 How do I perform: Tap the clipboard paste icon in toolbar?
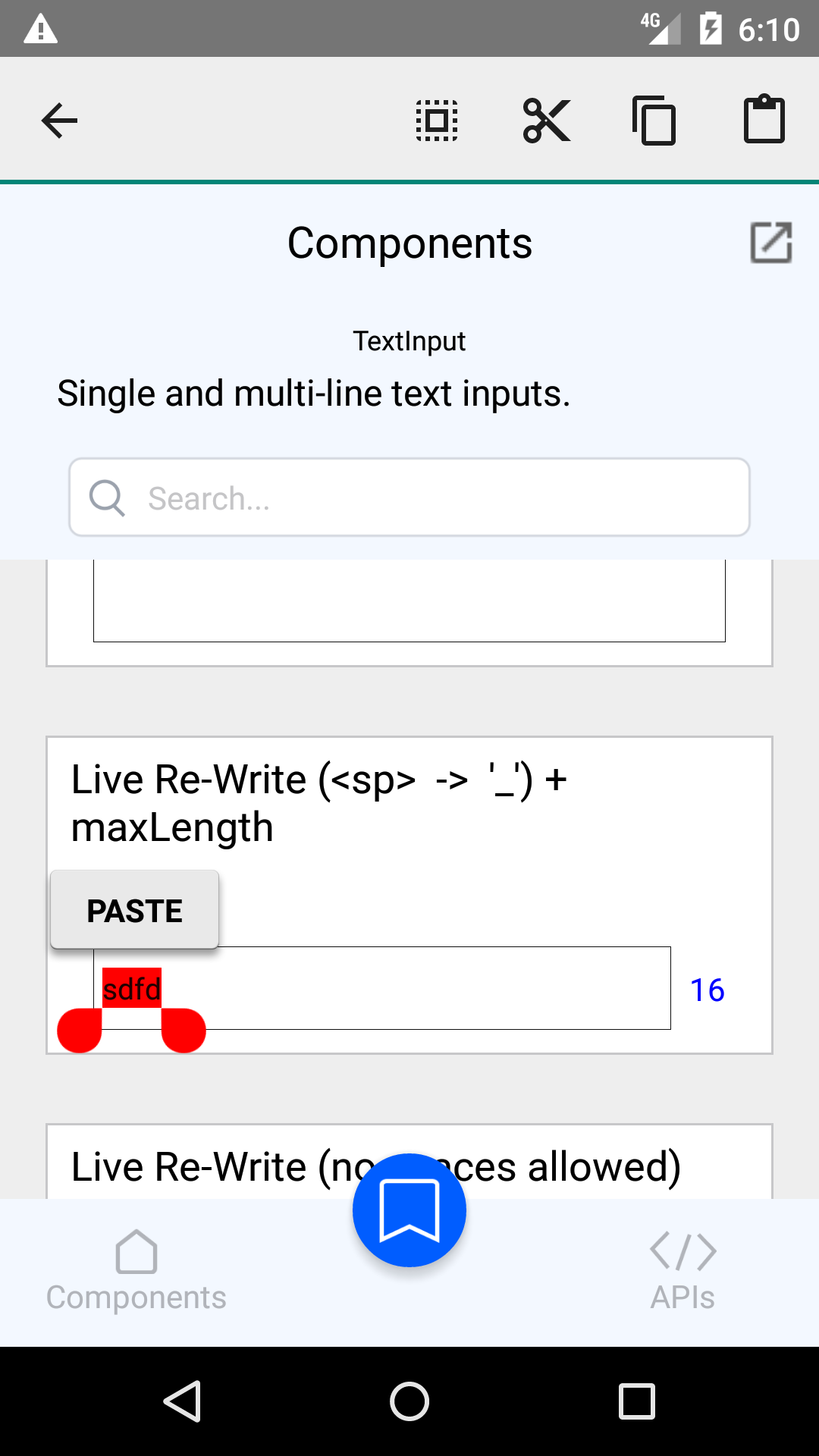click(x=764, y=119)
